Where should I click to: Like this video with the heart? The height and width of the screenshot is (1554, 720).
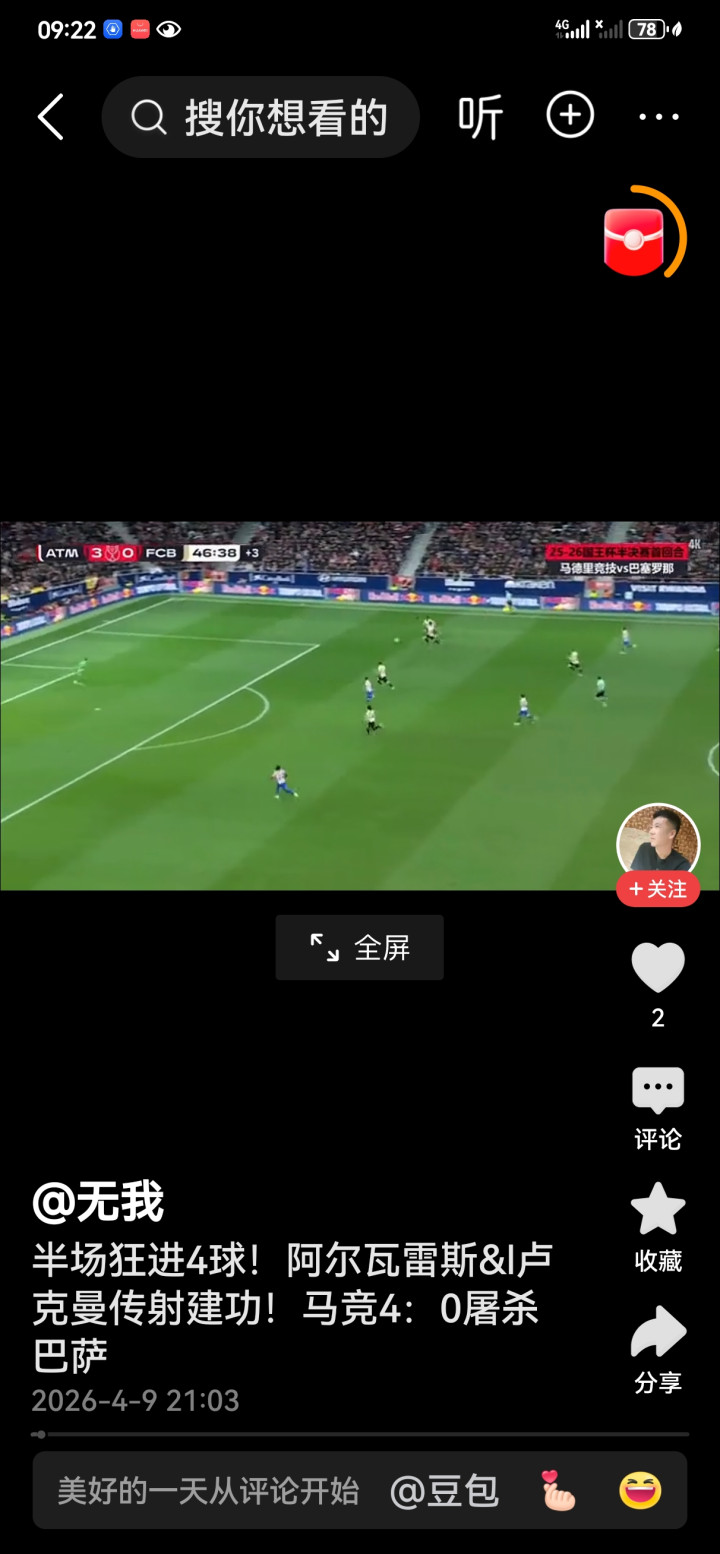pyautogui.click(x=657, y=968)
